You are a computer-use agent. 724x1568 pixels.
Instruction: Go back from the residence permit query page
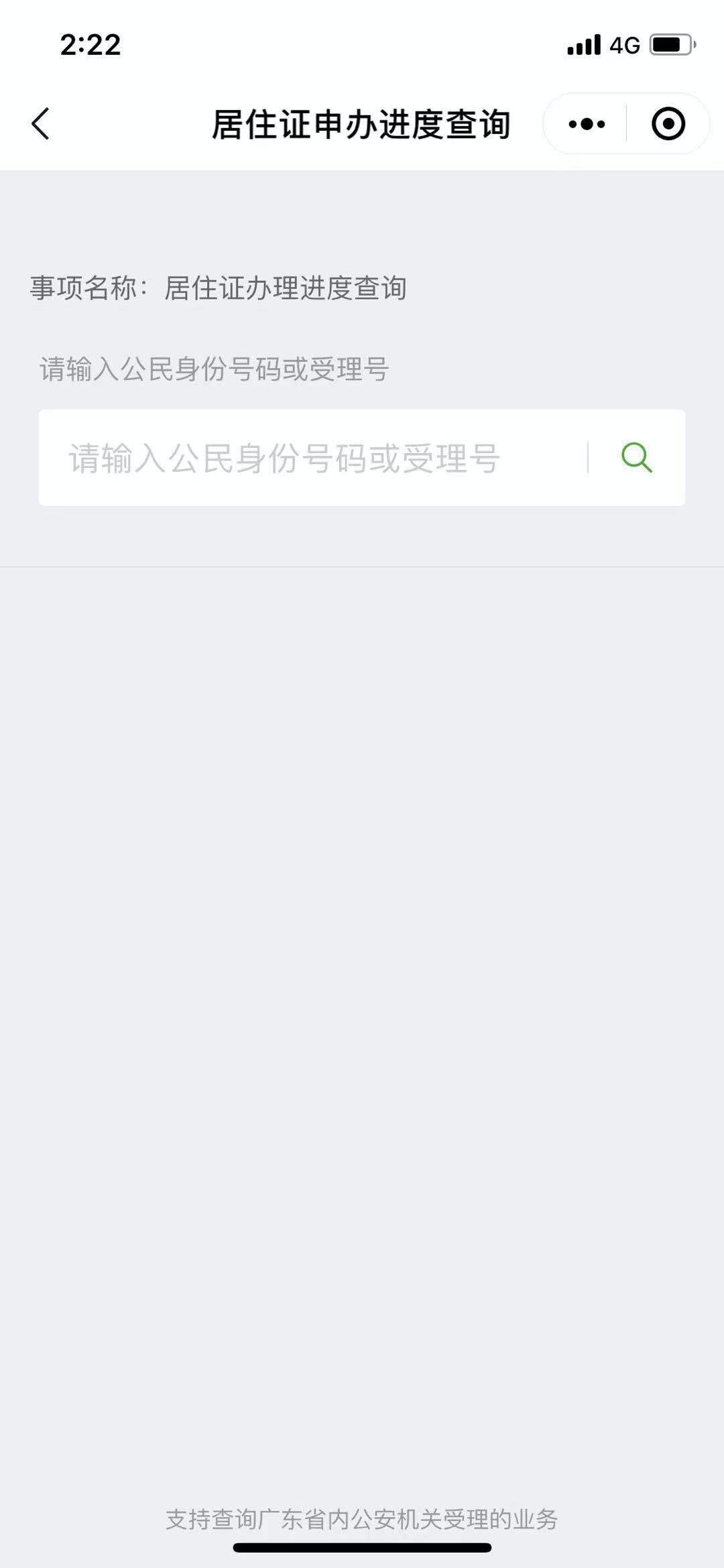click(x=41, y=124)
